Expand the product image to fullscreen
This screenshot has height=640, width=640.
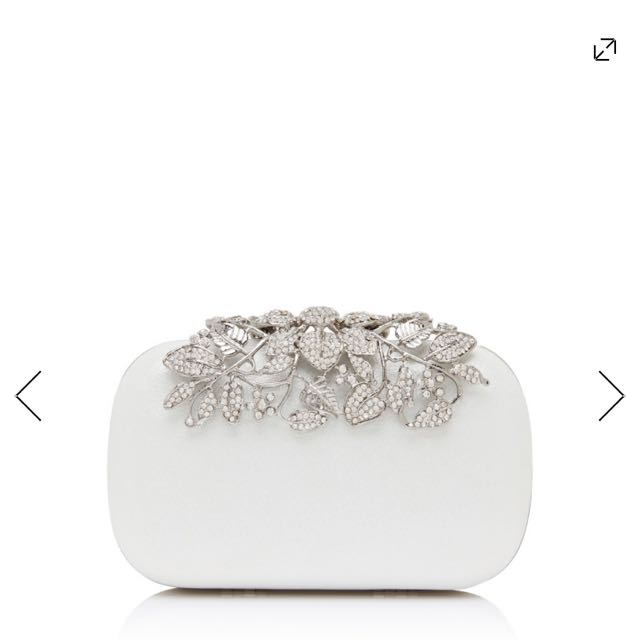pyautogui.click(x=604, y=49)
